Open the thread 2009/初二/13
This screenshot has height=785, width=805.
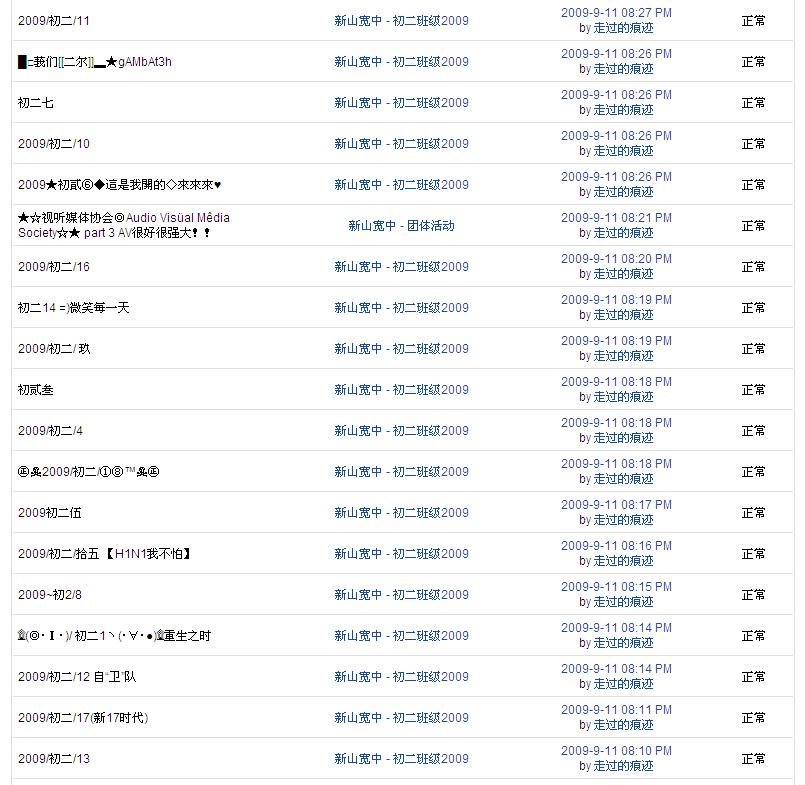(x=54, y=759)
